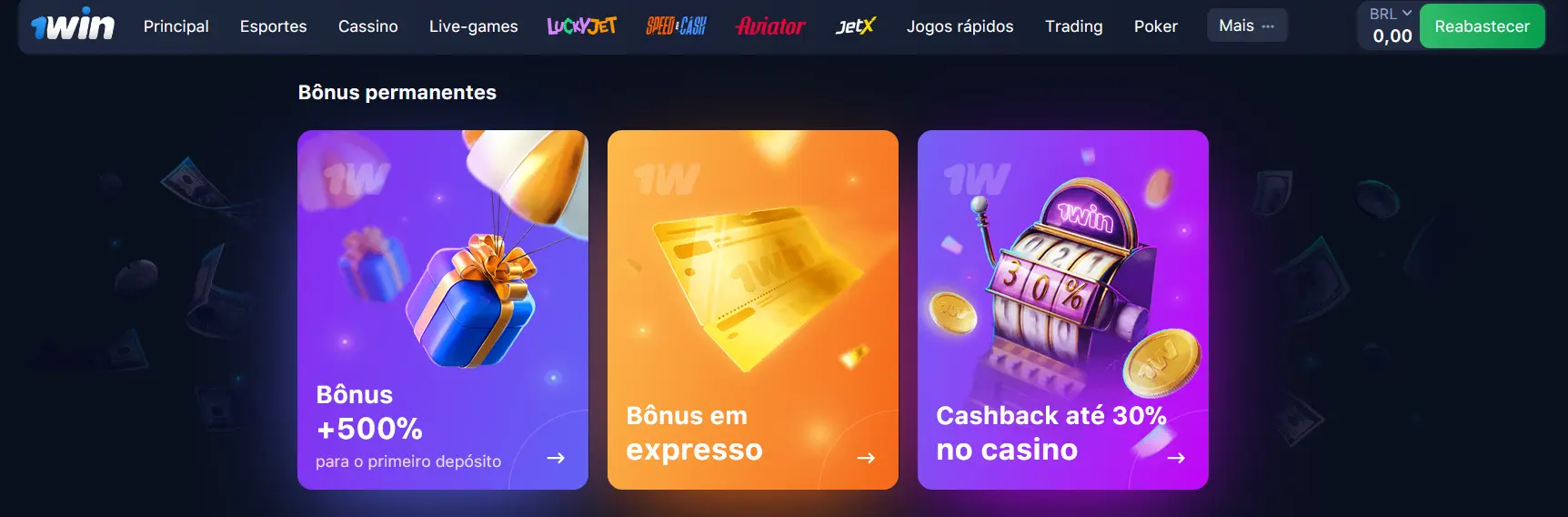This screenshot has width=1568, height=517.
Task: Launch the LuckyJet game
Action: pos(581,26)
